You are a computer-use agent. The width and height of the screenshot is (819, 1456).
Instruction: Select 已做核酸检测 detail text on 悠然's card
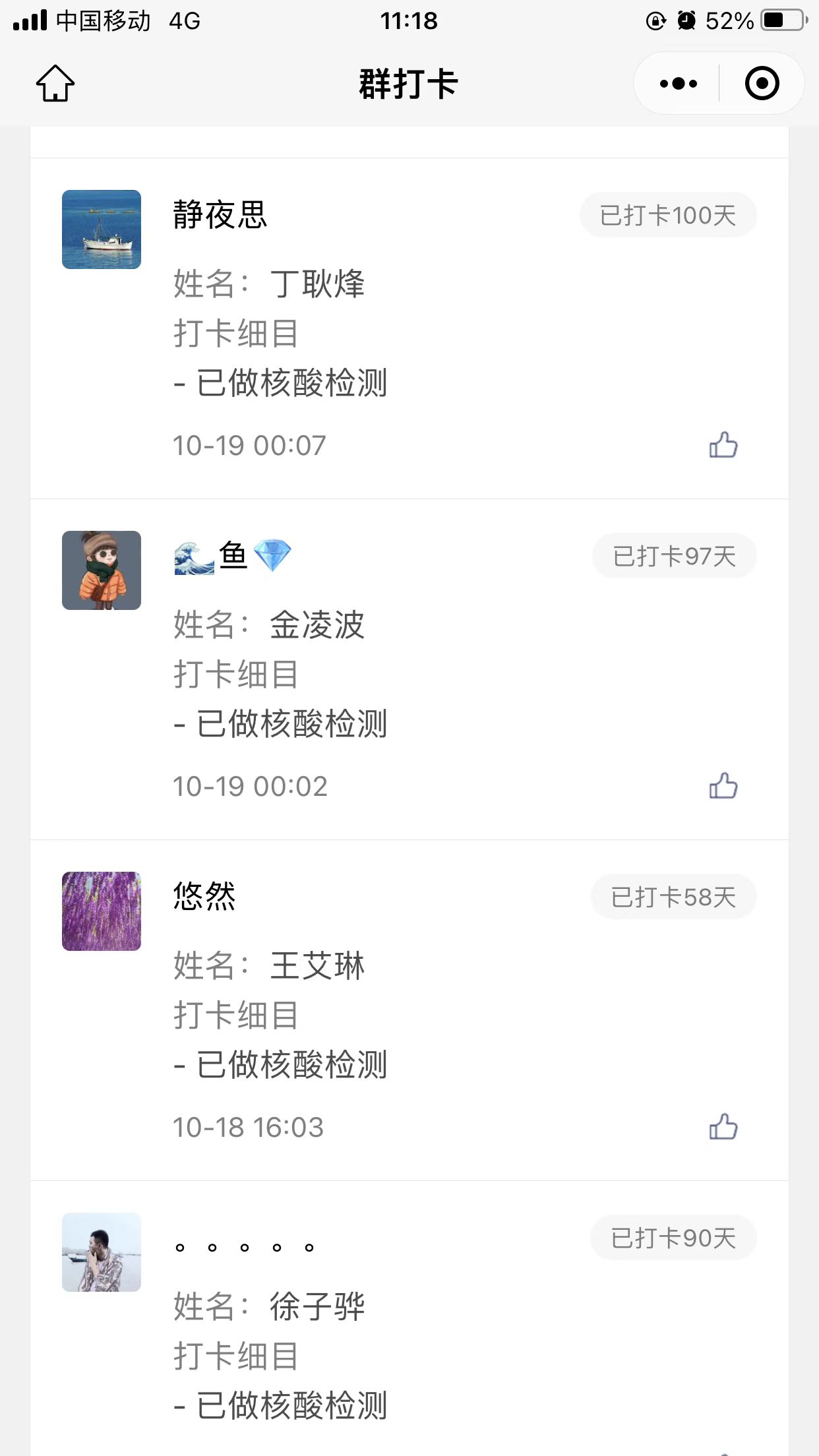click(282, 1064)
